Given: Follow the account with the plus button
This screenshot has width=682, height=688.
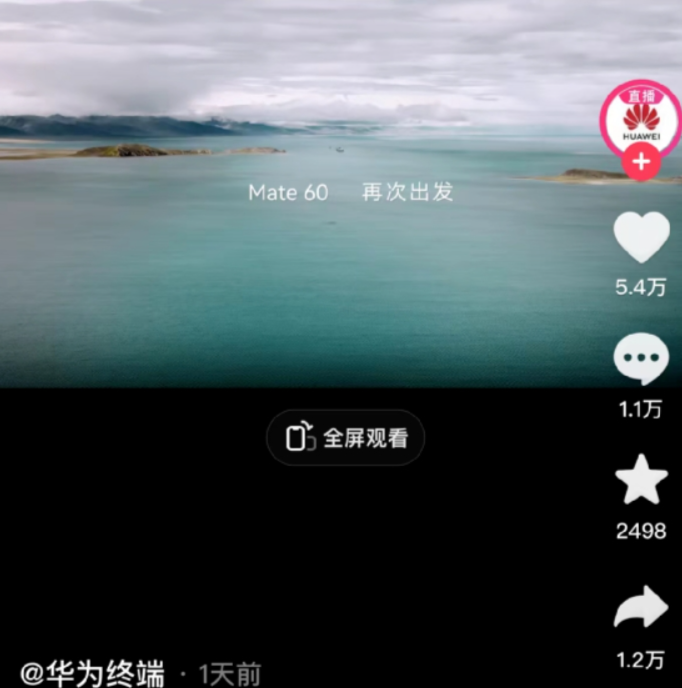Looking at the screenshot, I should pos(641,162).
